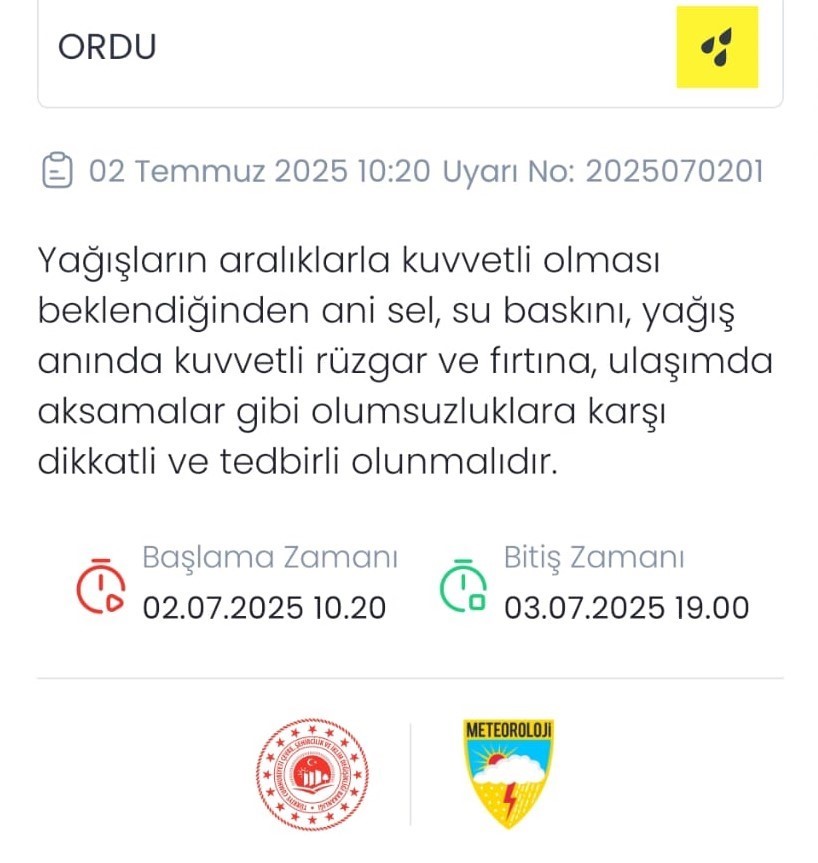Click the Çevre, Şehircilik ve İklim Bakanlığı seal

click(x=310, y=770)
